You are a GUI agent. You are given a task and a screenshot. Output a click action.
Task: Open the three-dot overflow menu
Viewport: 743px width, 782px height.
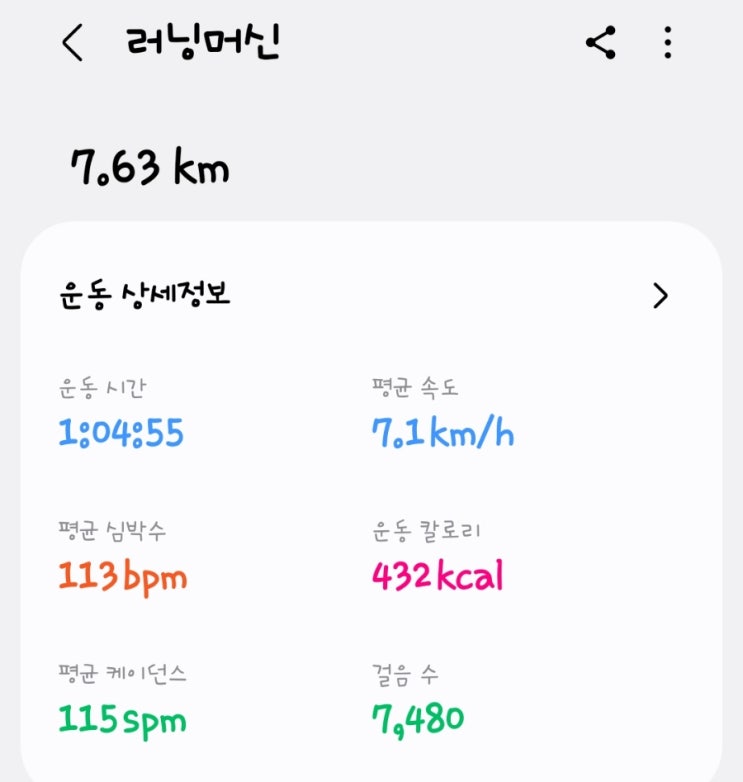tap(668, 43)
